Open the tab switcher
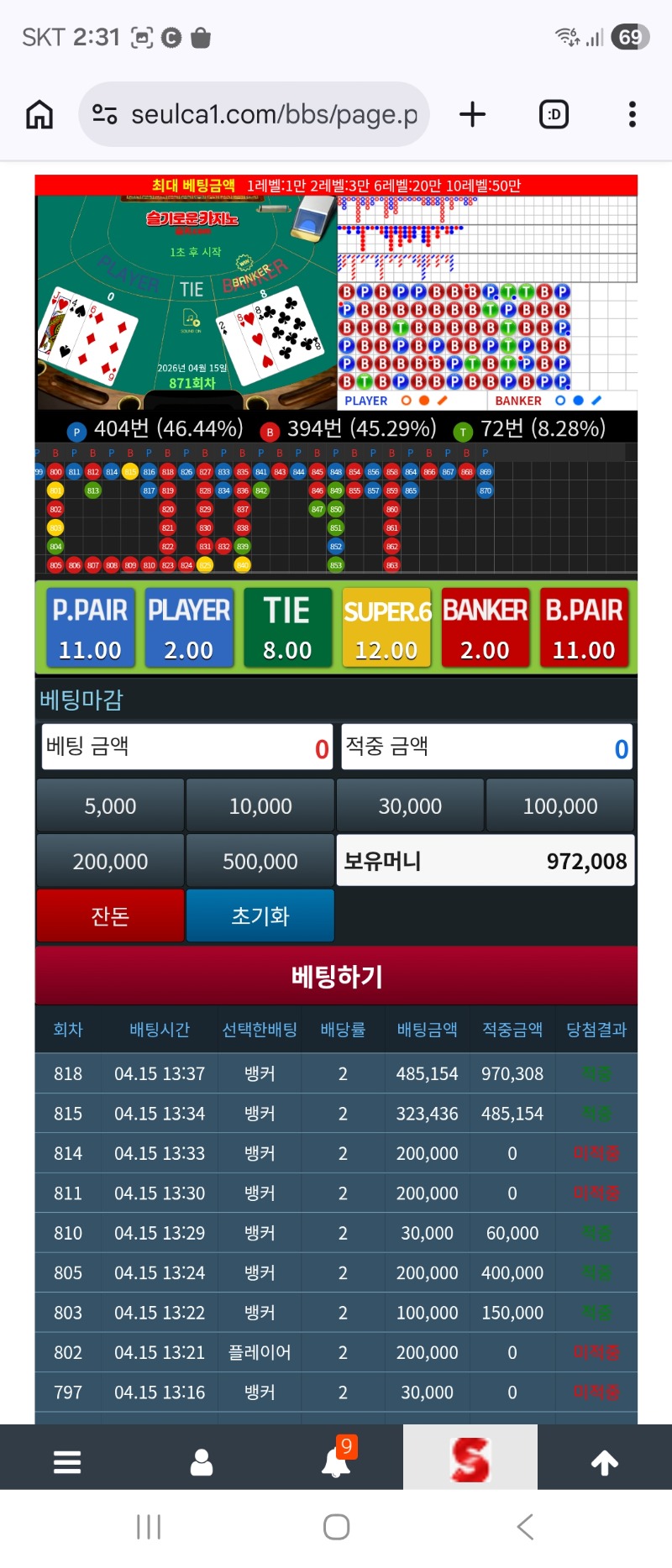The width and height of the screenshot is (672, 1568). (554, 114)
